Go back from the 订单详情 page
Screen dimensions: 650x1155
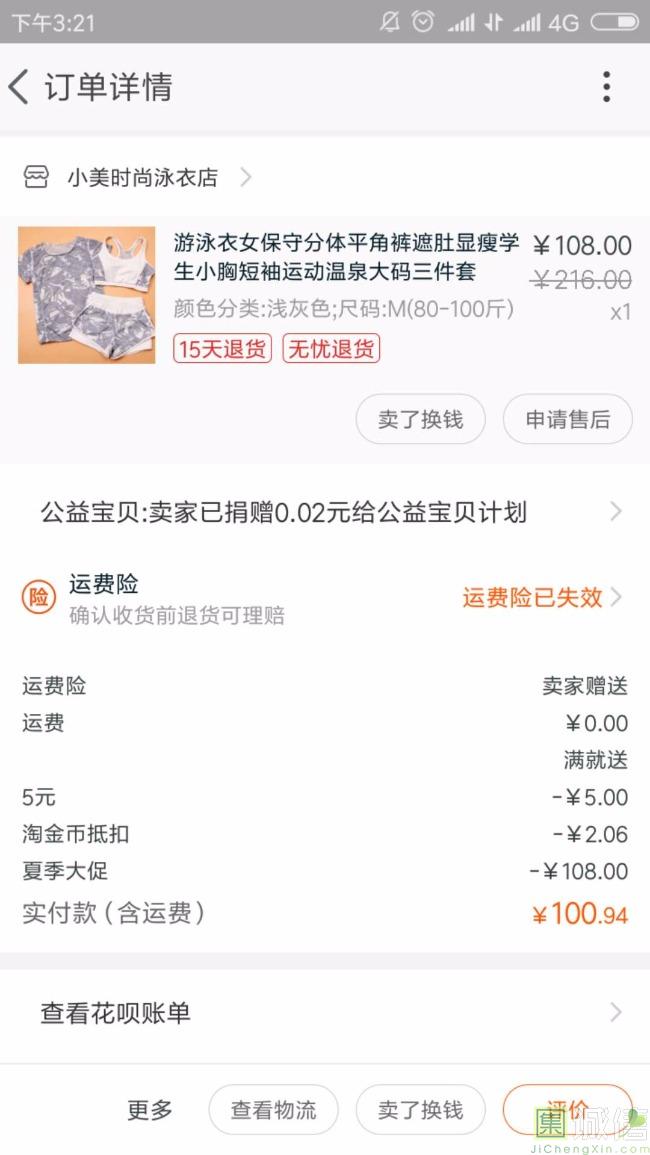click(x=20, y=87)
